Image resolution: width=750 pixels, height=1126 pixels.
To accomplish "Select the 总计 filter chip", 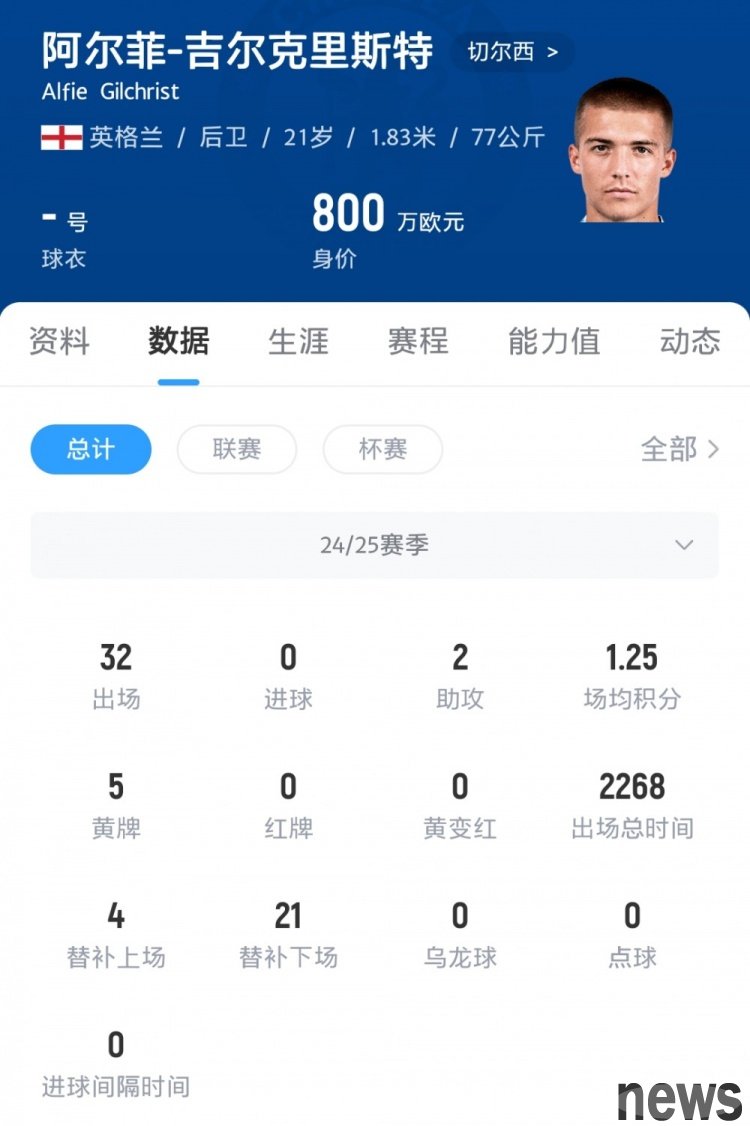I will click(x=91, y=449).
